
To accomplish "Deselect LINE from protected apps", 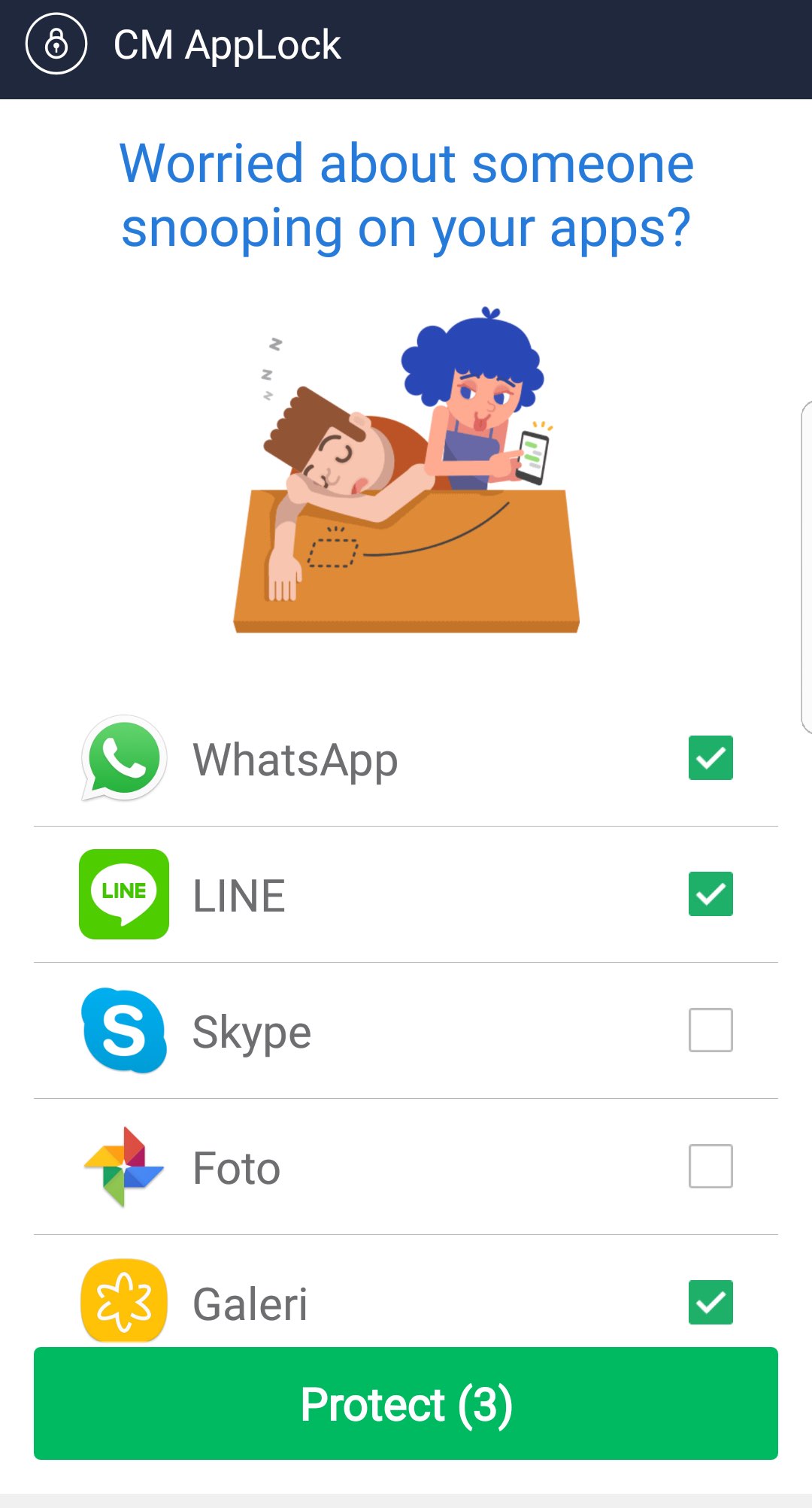I will (x=710, y=894).
